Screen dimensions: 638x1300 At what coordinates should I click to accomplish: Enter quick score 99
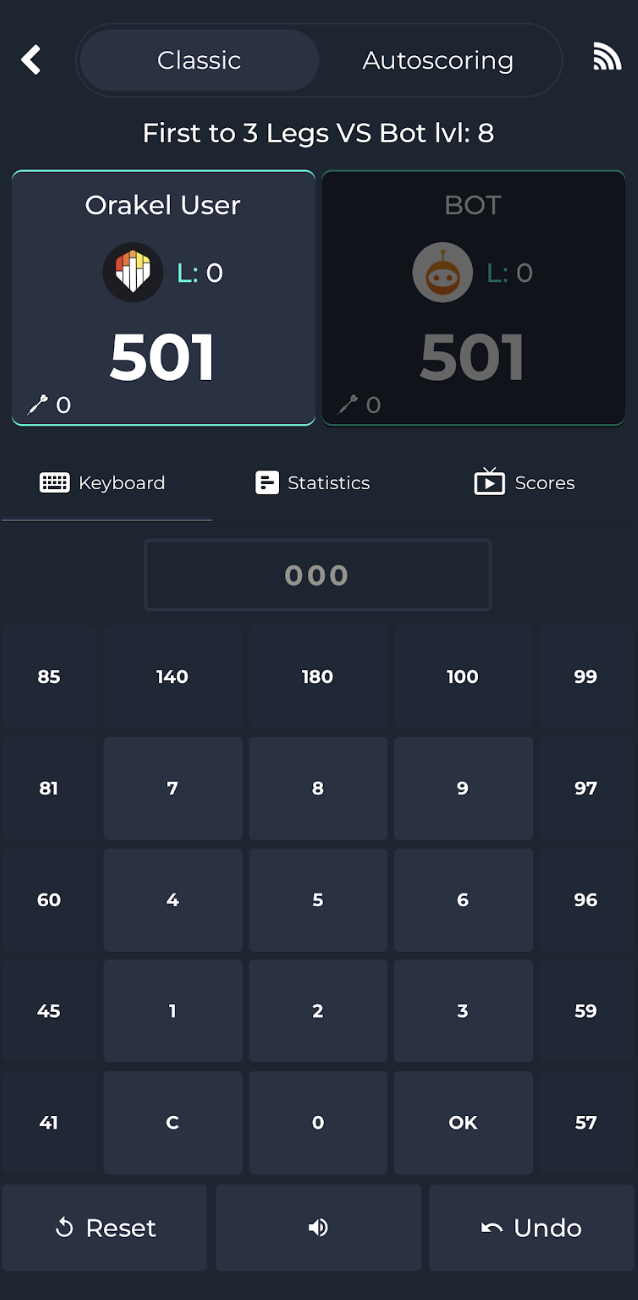point(586,677)
